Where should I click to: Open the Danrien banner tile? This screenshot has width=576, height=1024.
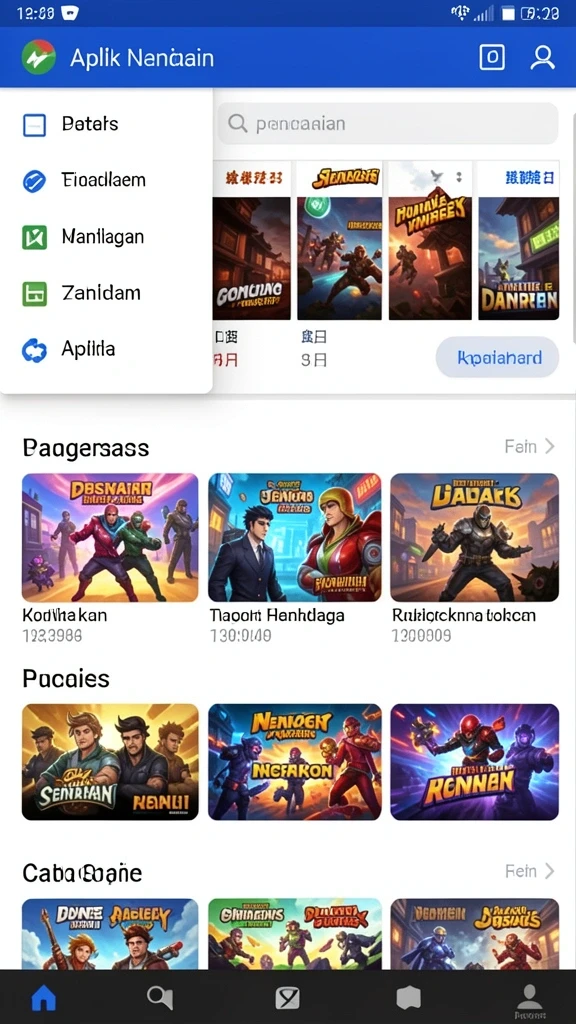519,241
